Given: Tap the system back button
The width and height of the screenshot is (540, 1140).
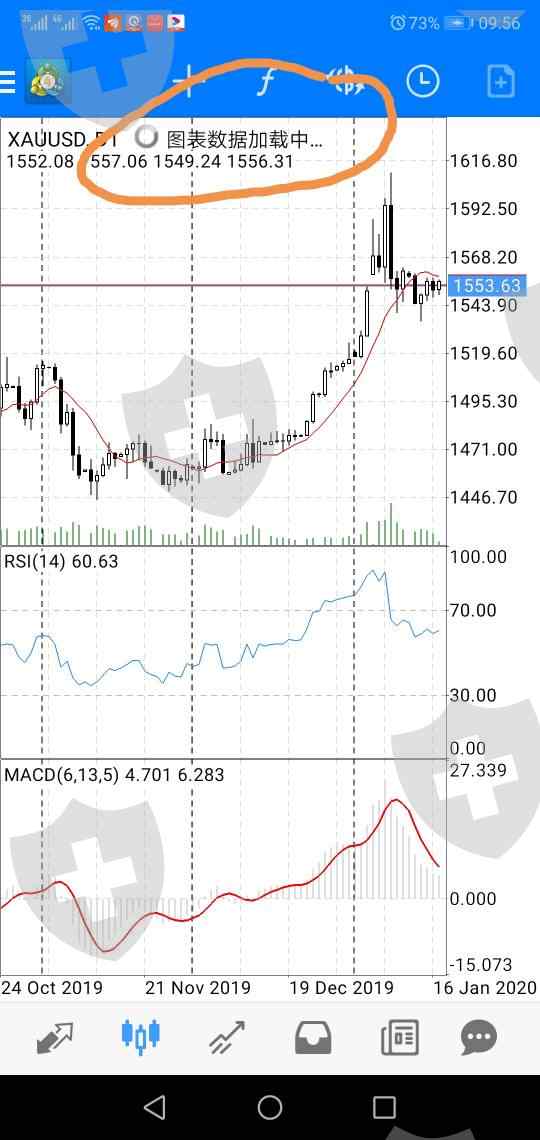Looking at the screenshot, I should 154,1107.
